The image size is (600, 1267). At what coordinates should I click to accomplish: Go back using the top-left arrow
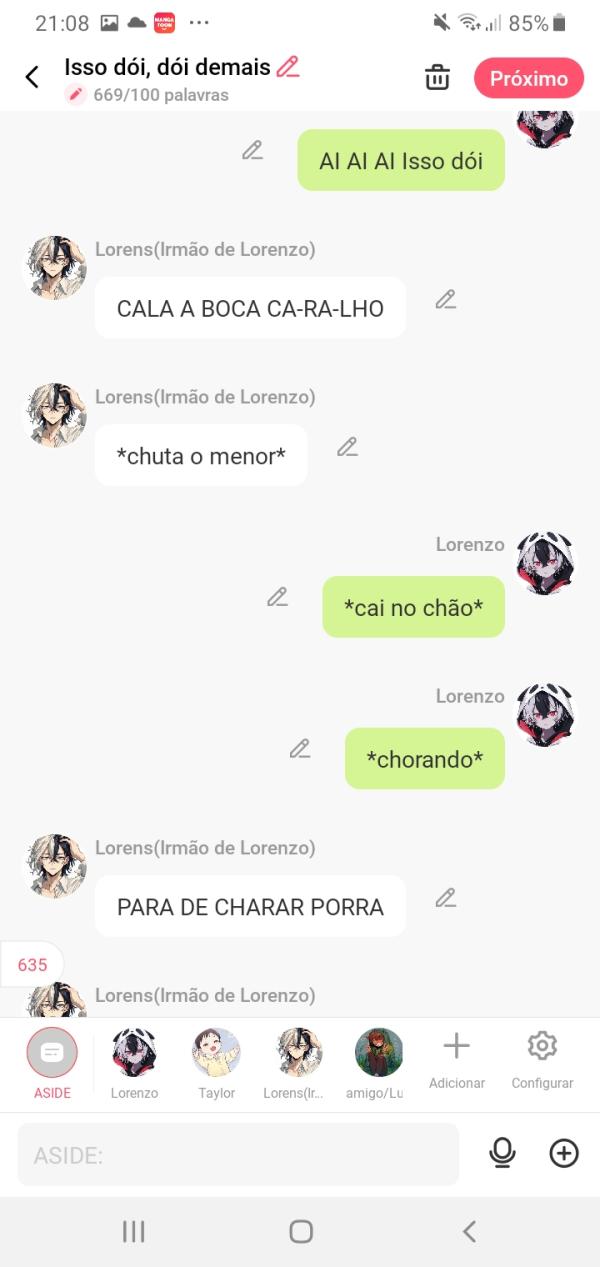point(32,77)
